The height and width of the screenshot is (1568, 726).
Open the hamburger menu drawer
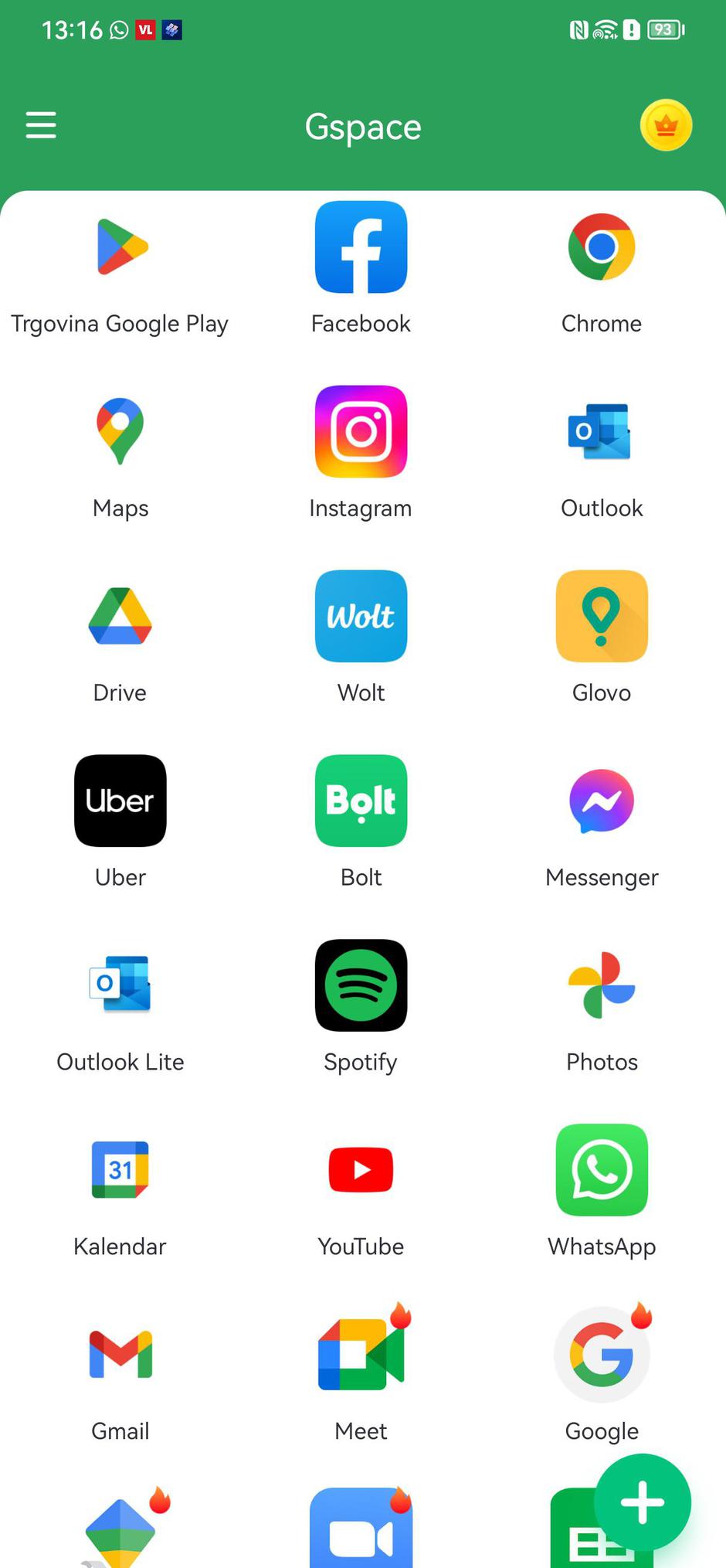(41, 125)
